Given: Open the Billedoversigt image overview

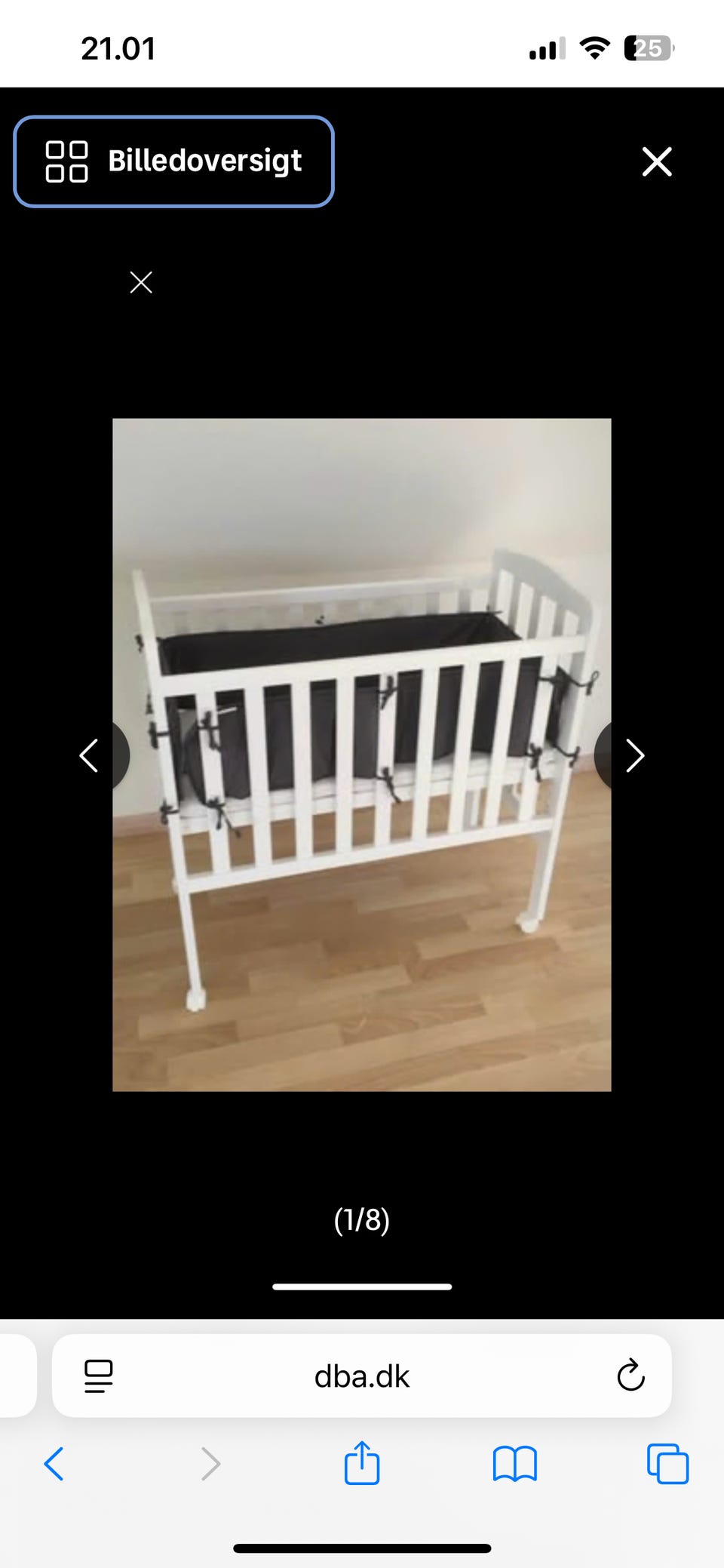Looking at the screenshot, I should [173, 161].
